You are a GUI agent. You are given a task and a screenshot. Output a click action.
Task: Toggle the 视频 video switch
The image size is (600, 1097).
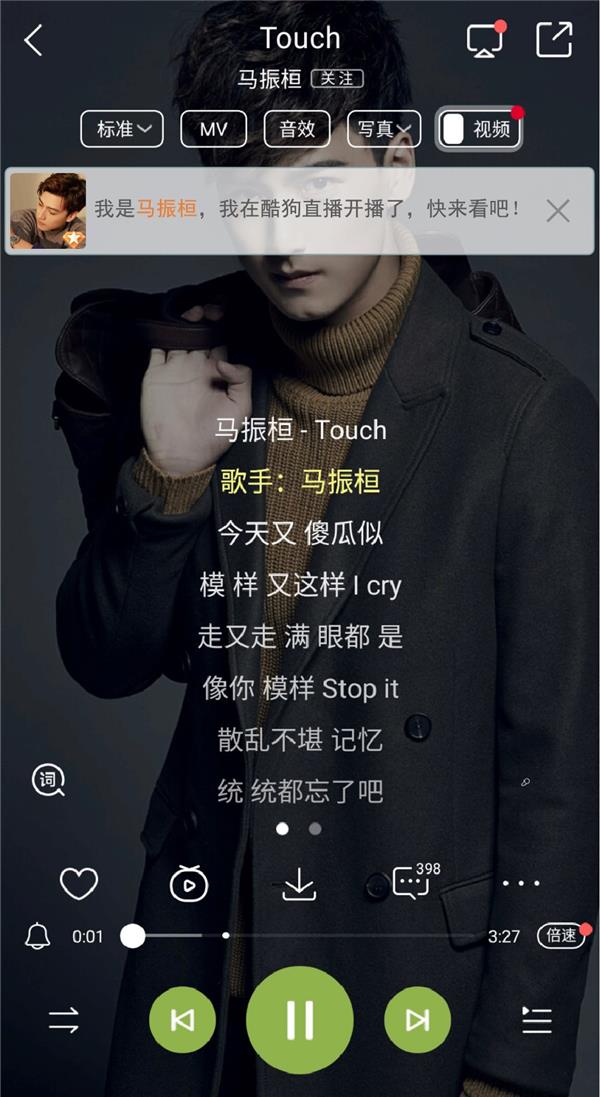479,129
